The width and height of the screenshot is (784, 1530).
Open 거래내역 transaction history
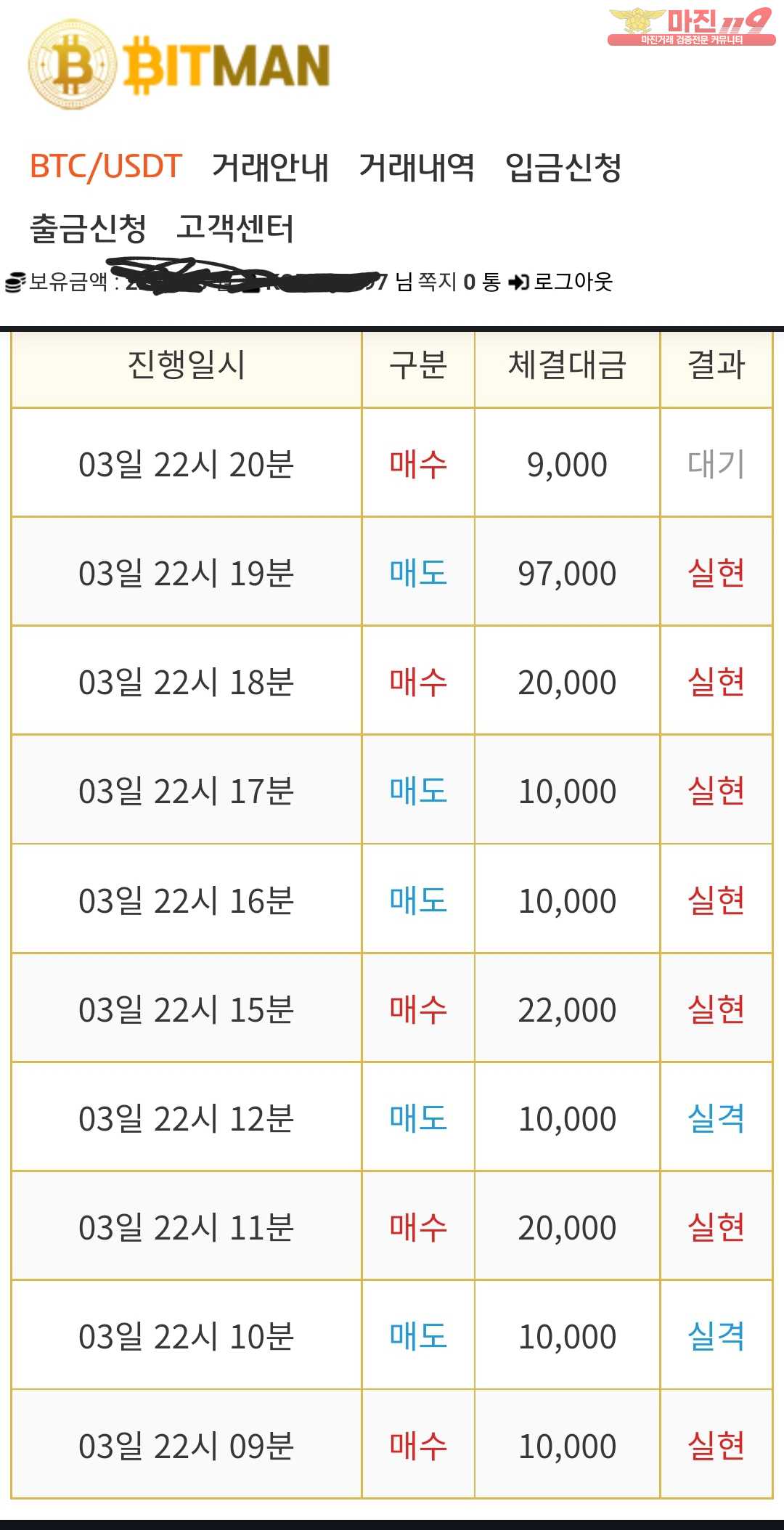[417, 167]
